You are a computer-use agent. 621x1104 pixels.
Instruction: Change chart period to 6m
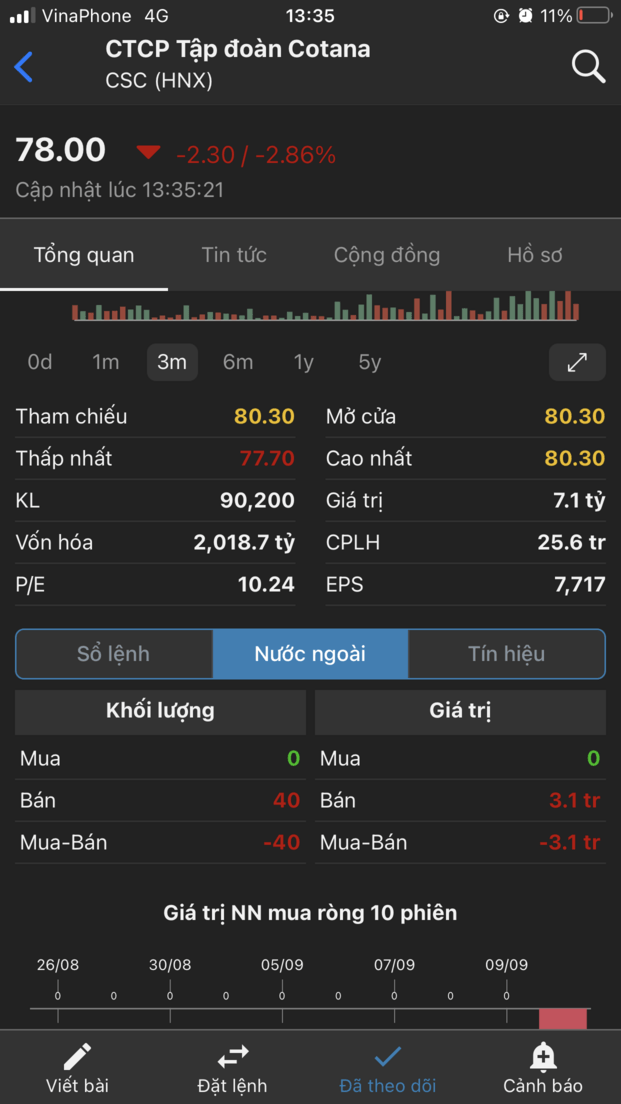click(x=238, y=362)
